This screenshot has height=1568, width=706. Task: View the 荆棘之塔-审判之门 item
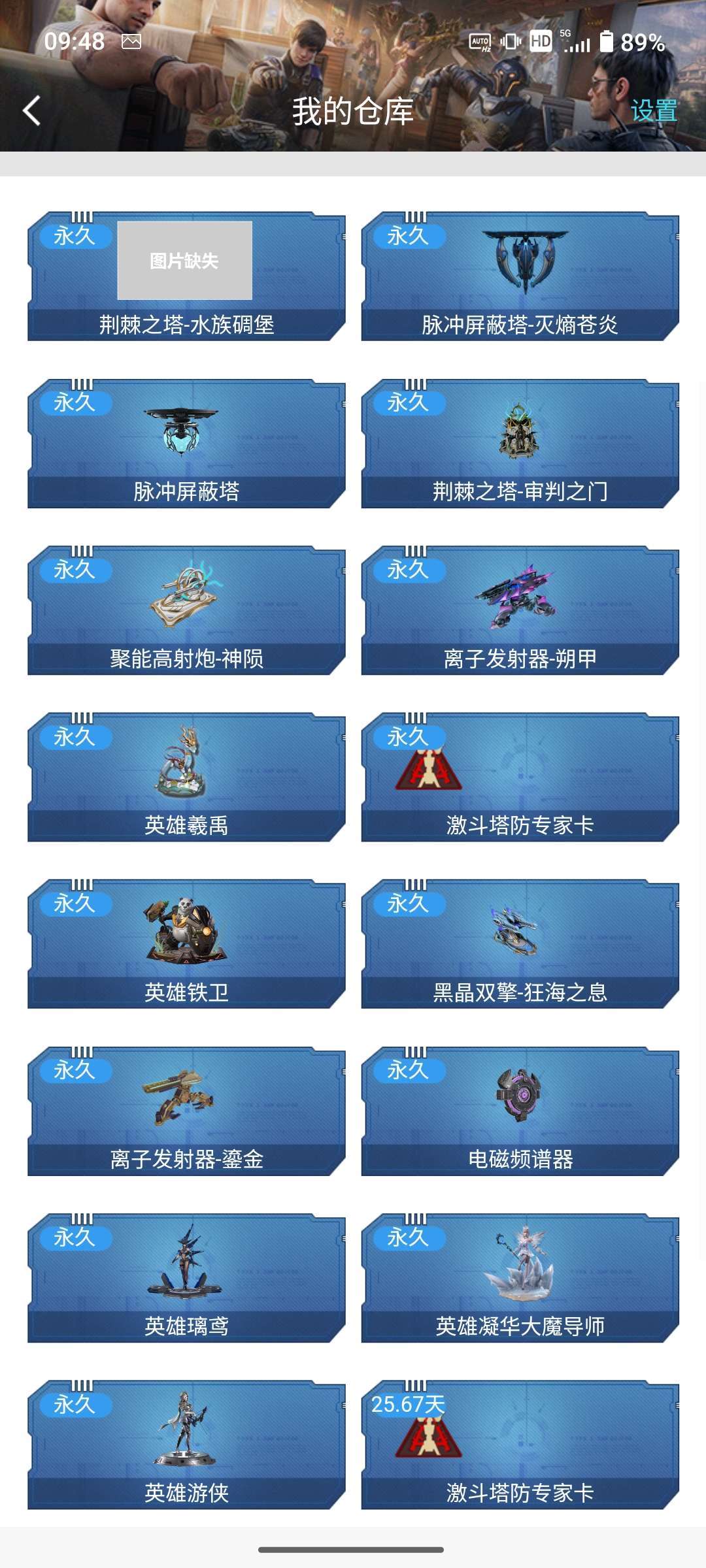[x=520, y=443]
